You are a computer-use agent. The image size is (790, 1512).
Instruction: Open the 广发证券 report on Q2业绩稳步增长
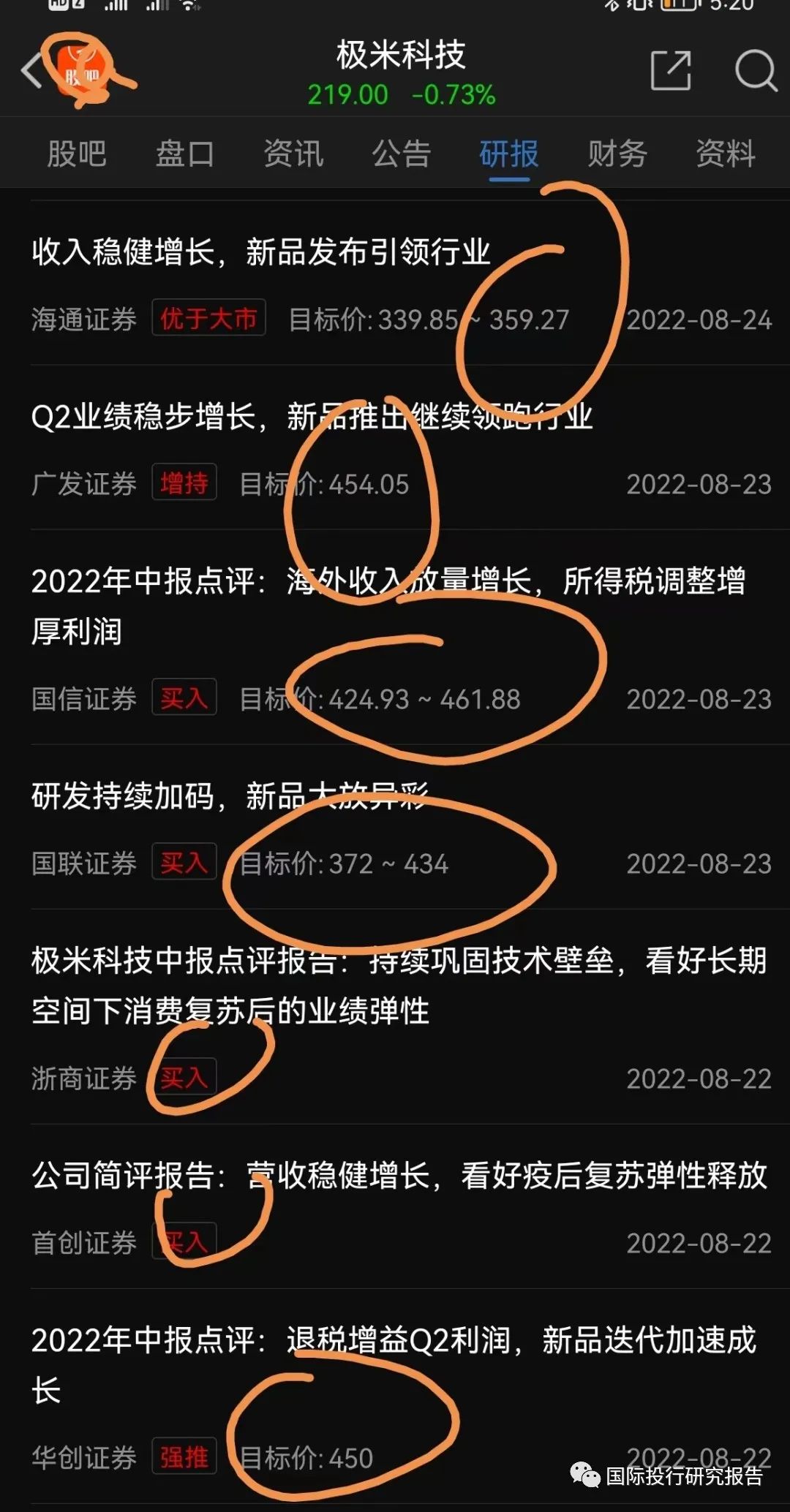312,417
